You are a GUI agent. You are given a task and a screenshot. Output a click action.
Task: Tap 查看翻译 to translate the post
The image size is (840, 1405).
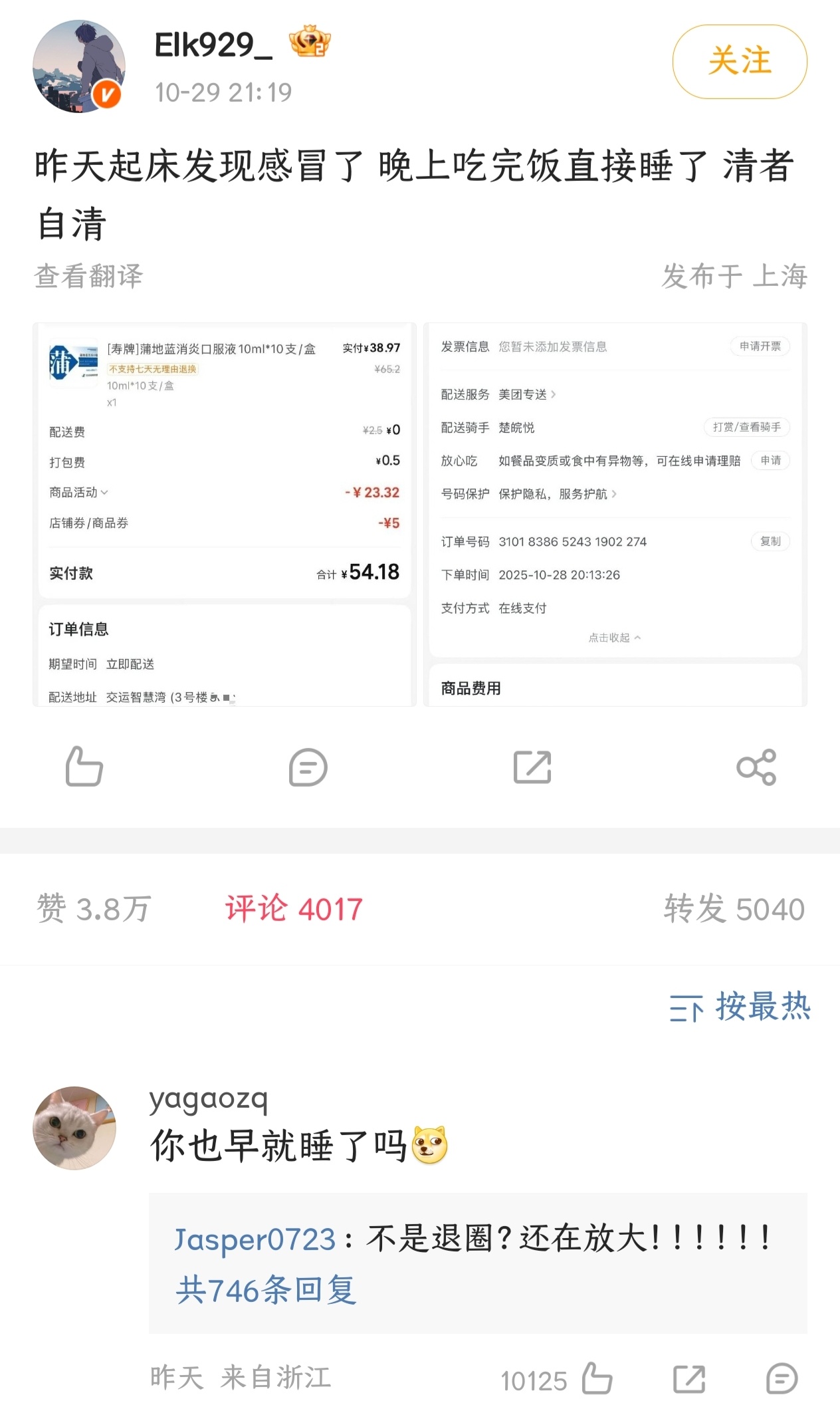pyautogui.click(x=88, y=277)
